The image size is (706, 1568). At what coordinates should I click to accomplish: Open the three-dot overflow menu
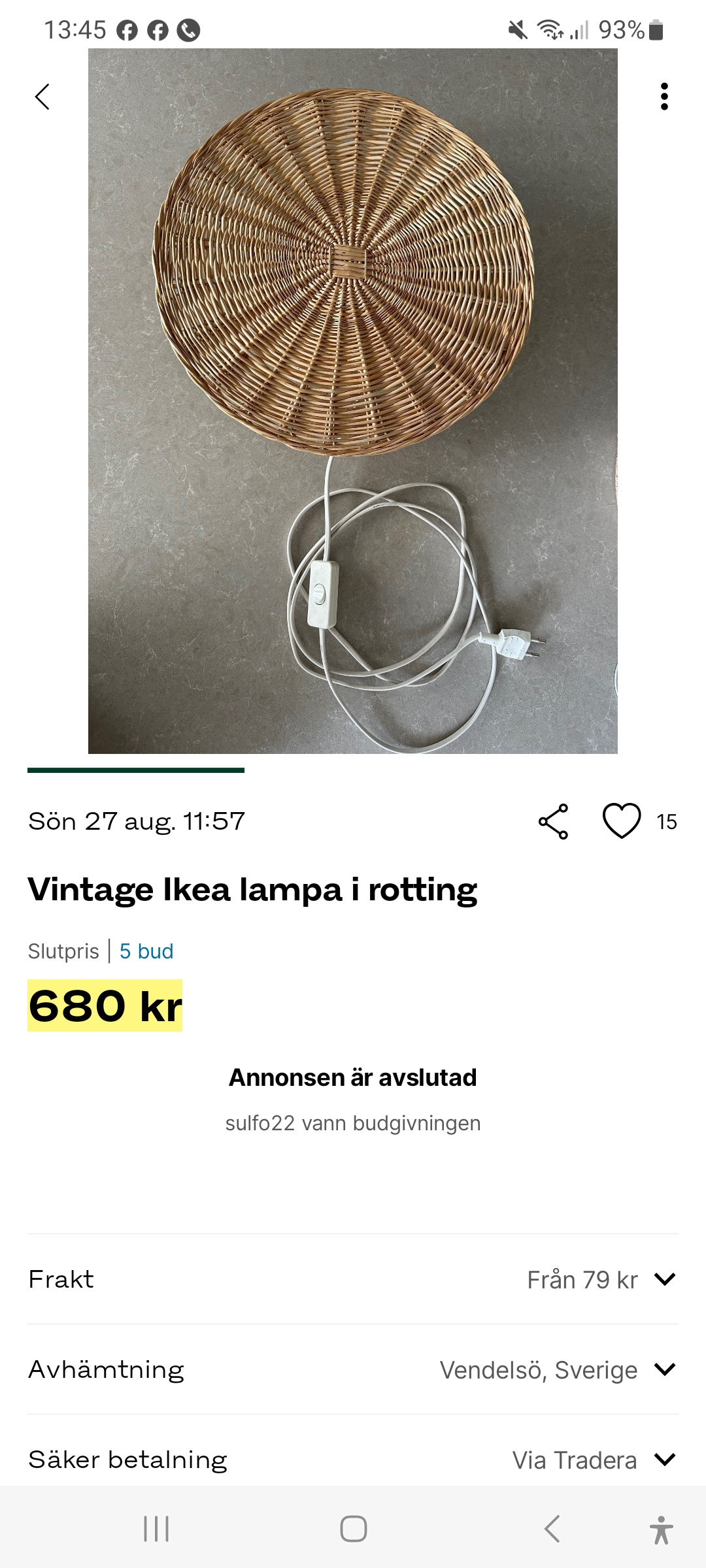pyautogui.click(x=664, y=97)
